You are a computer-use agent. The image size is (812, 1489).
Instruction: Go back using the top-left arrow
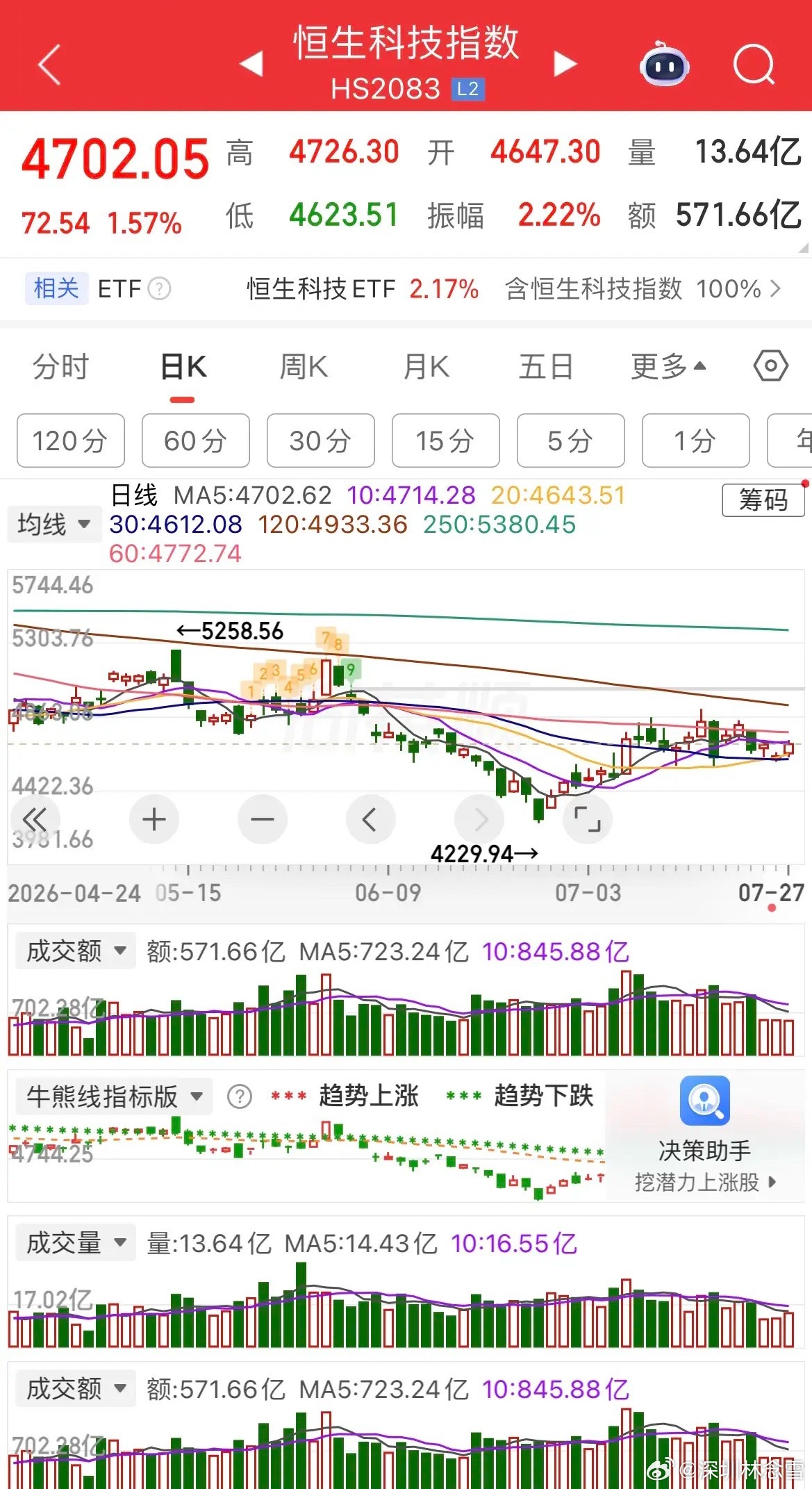click(x=49, y=65)
